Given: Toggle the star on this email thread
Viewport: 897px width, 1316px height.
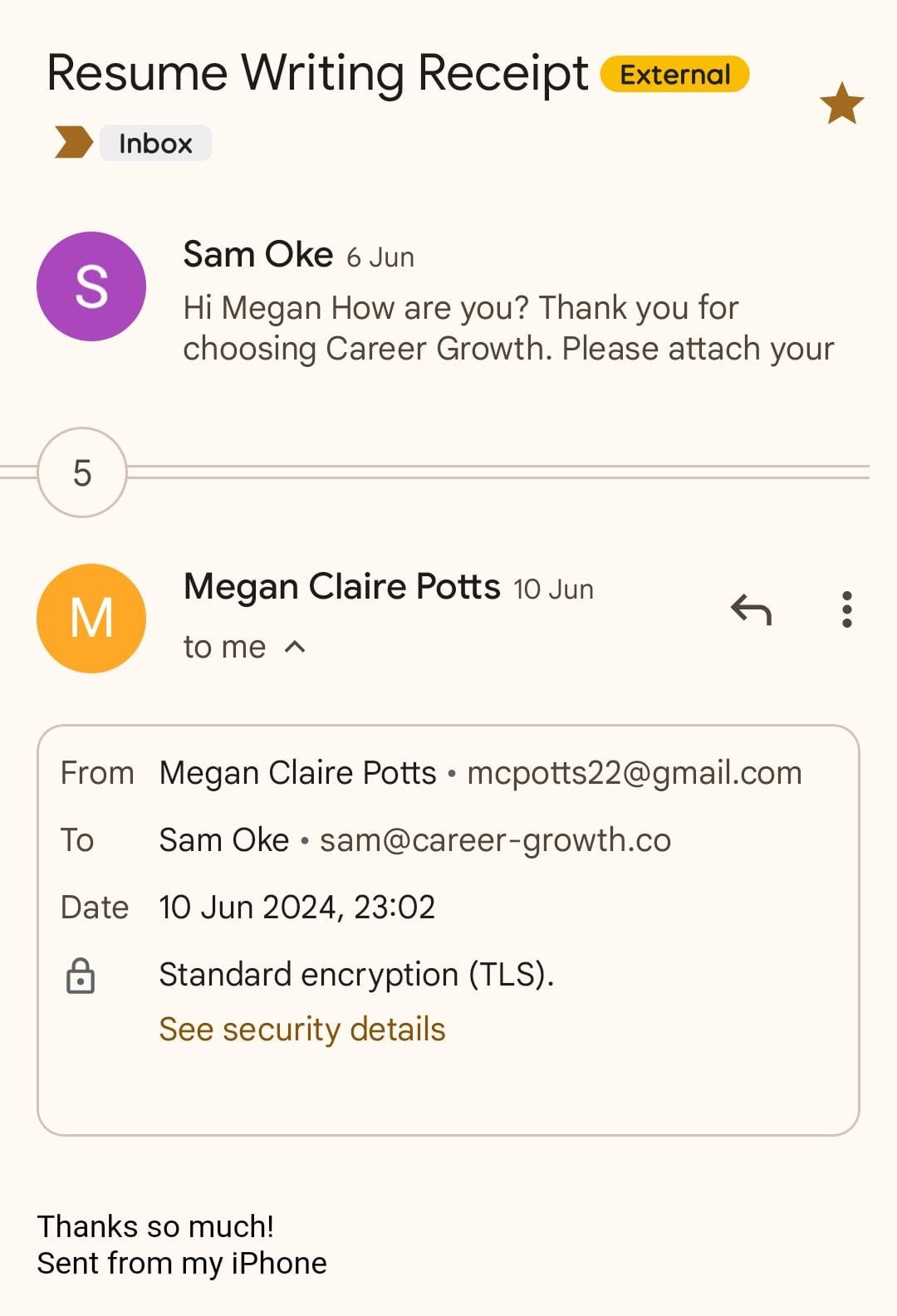Looking at the screenshot, I should point(841,105).
